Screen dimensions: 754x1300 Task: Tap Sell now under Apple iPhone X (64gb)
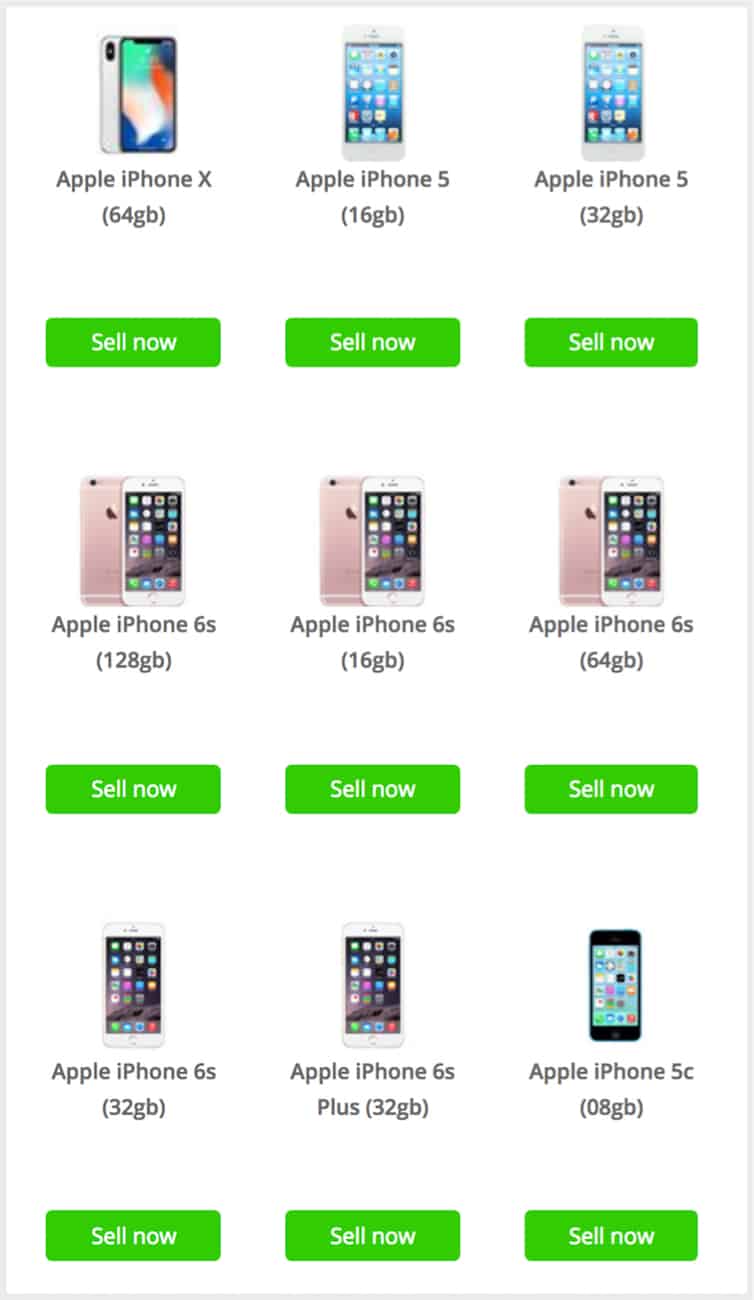133,342
